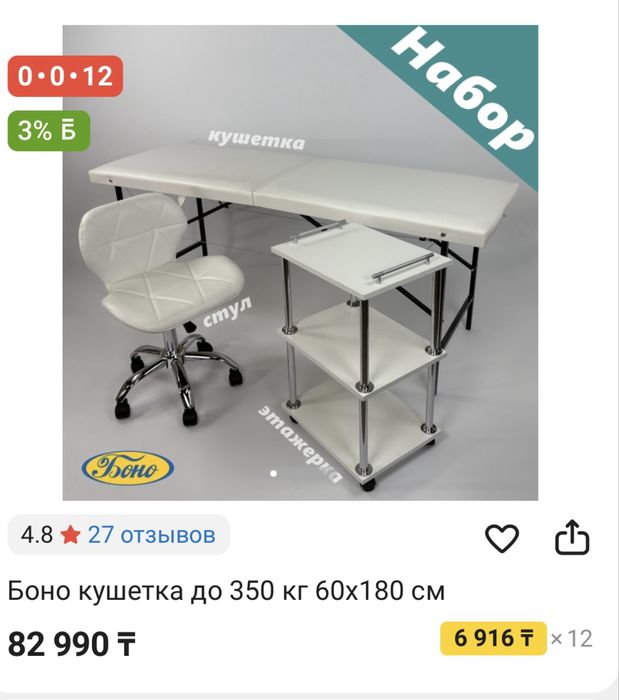Open the 27 отзывов reviews
The image size is (619, 700).
click(151, 535)
